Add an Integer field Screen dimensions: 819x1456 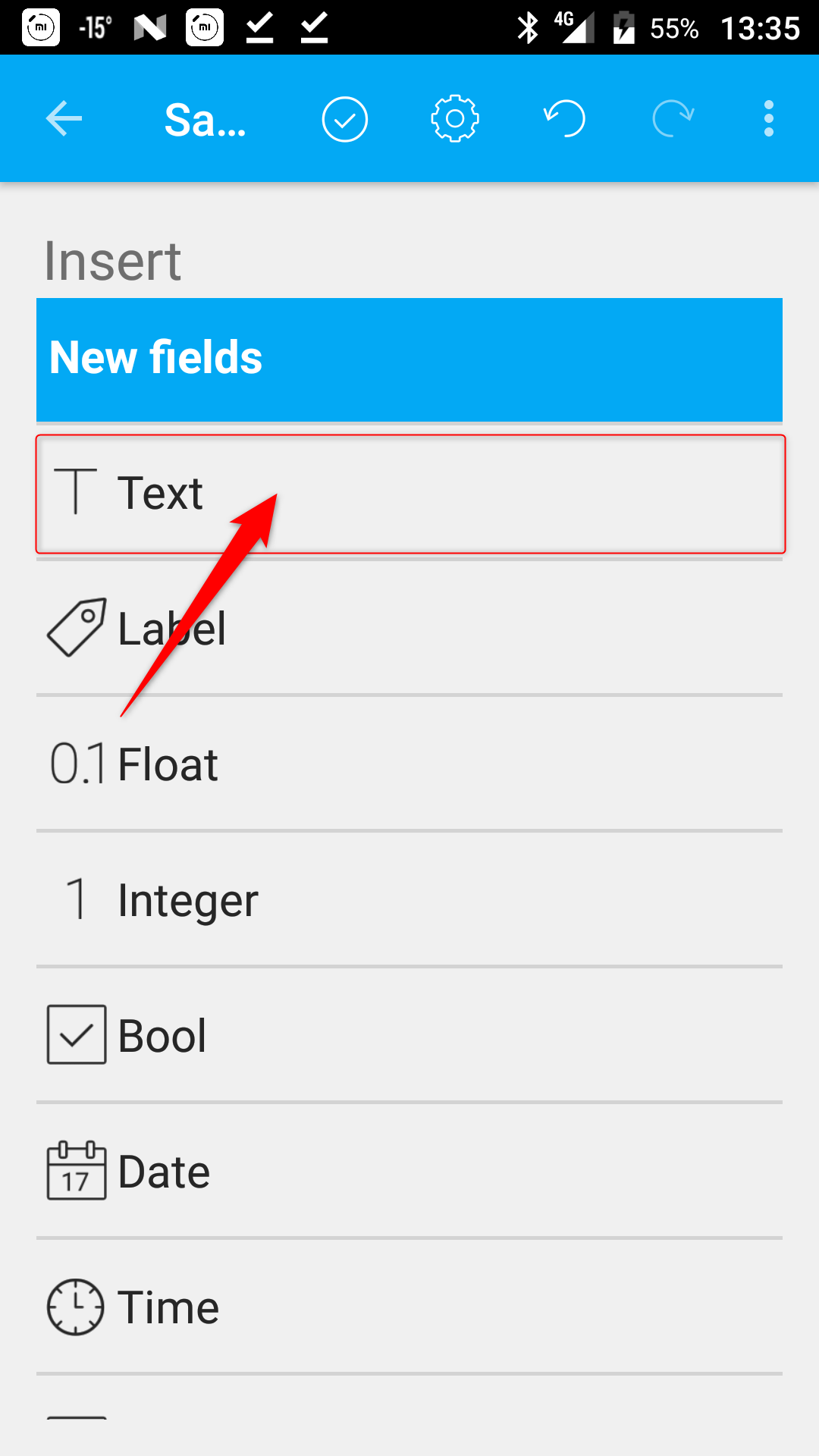pyautogui.click(x=409, y=899)
